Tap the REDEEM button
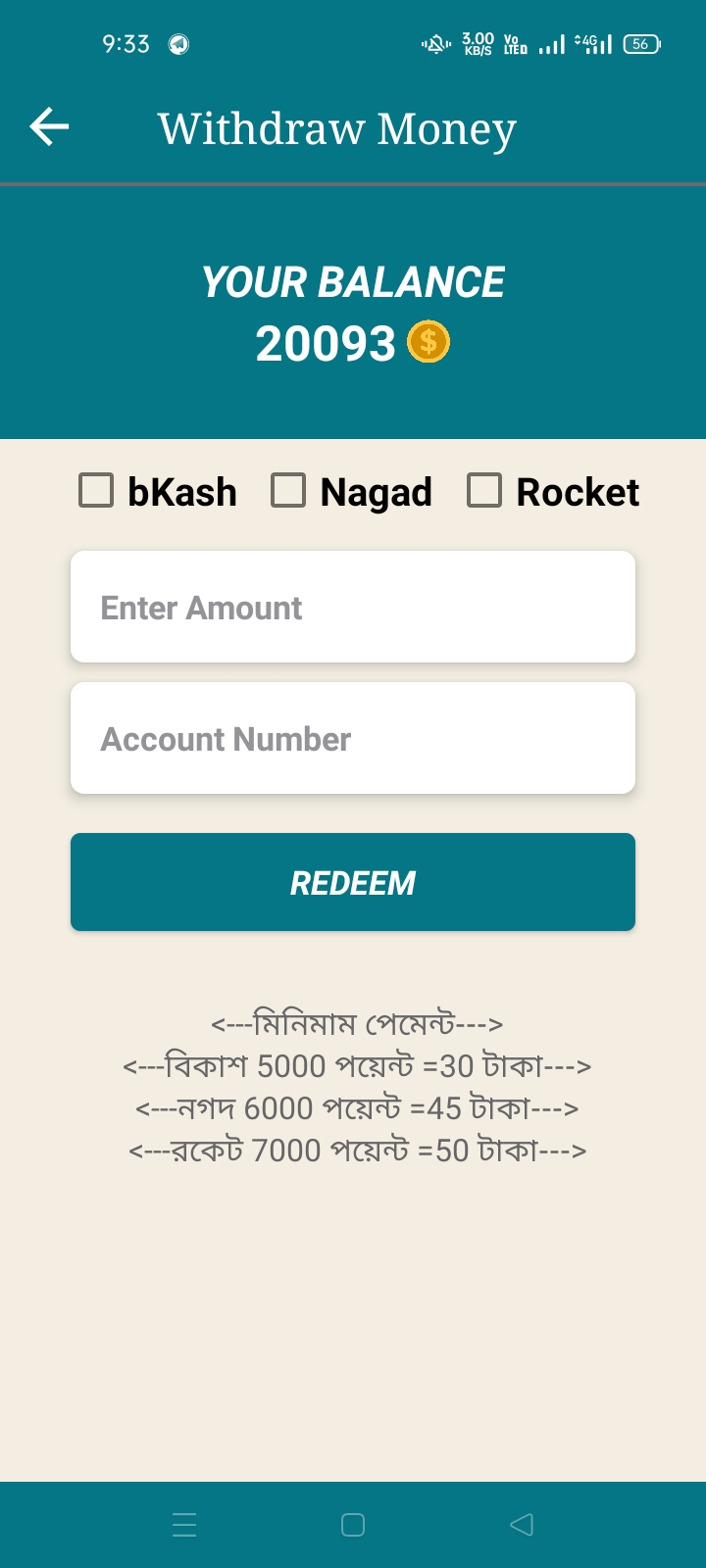706x1568 pixels. point(353,882)
